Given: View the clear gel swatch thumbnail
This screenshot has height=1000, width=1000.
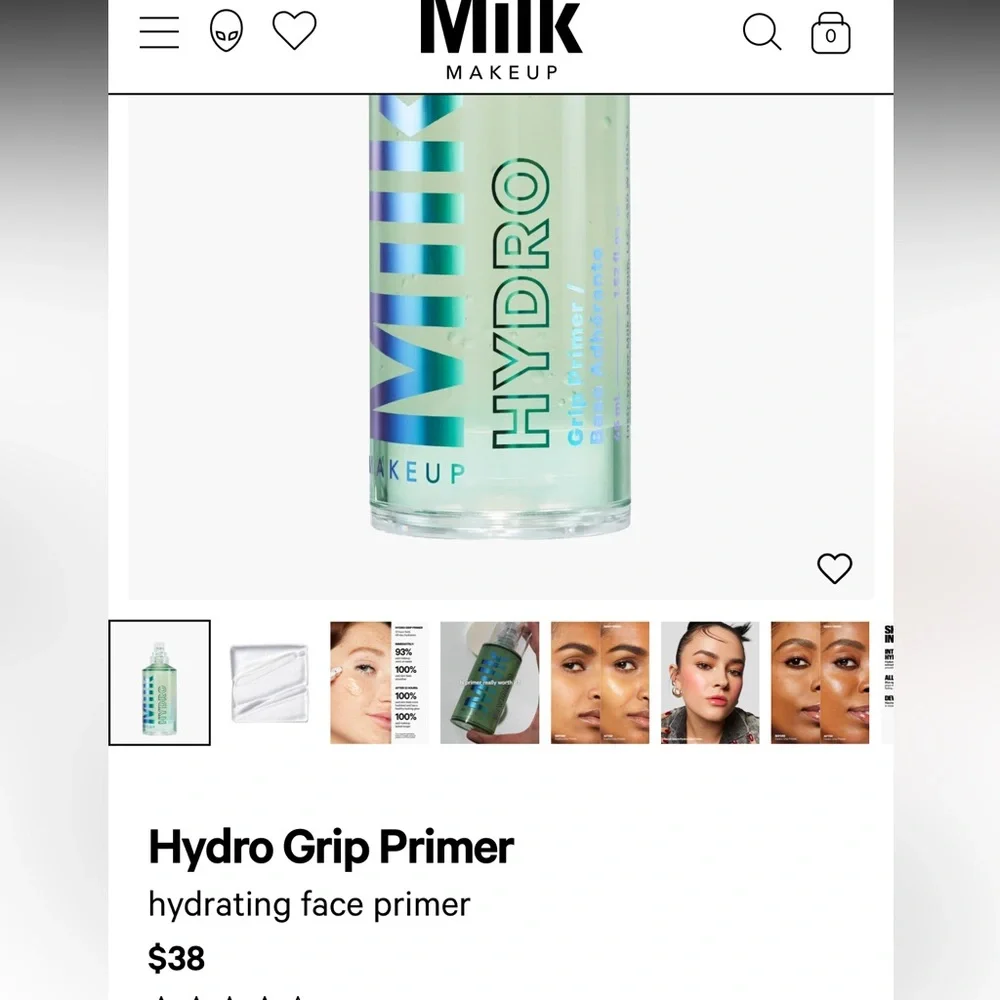Looking at the screenshot, I should [269, 683].
